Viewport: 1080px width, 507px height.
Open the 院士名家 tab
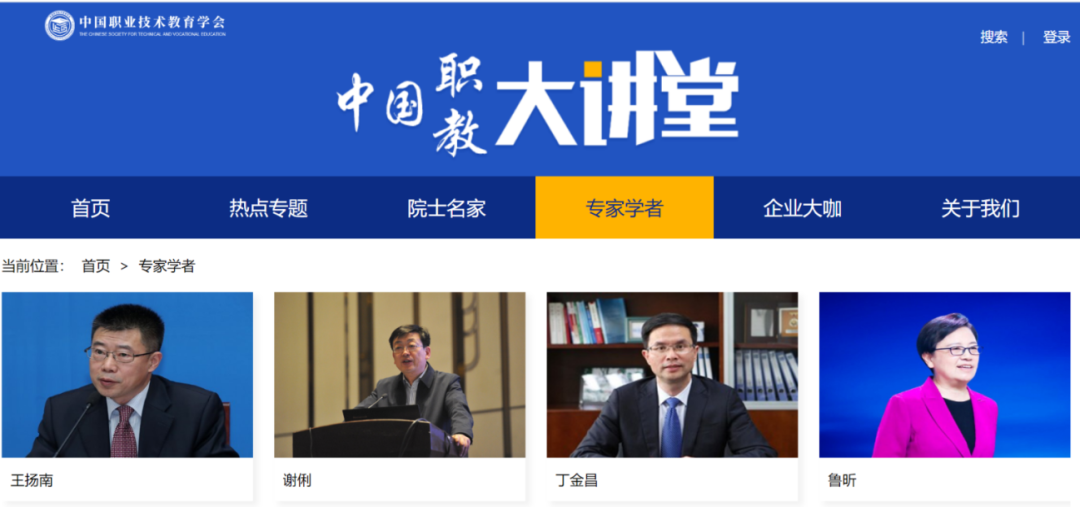446,208
